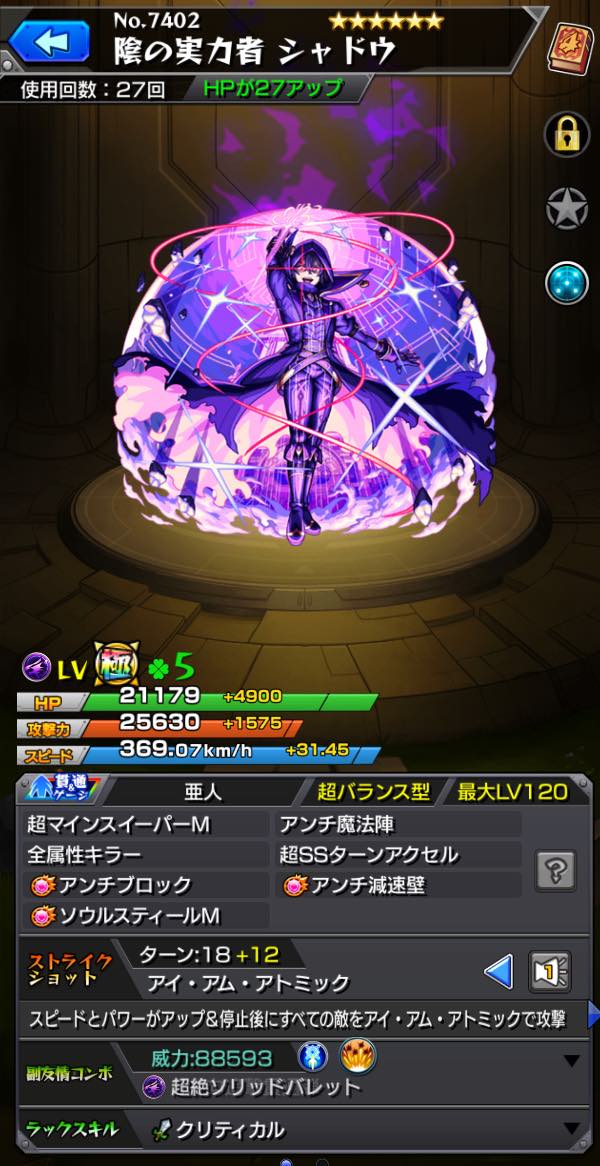Switch strike shot with the blue left arrow

497,971
